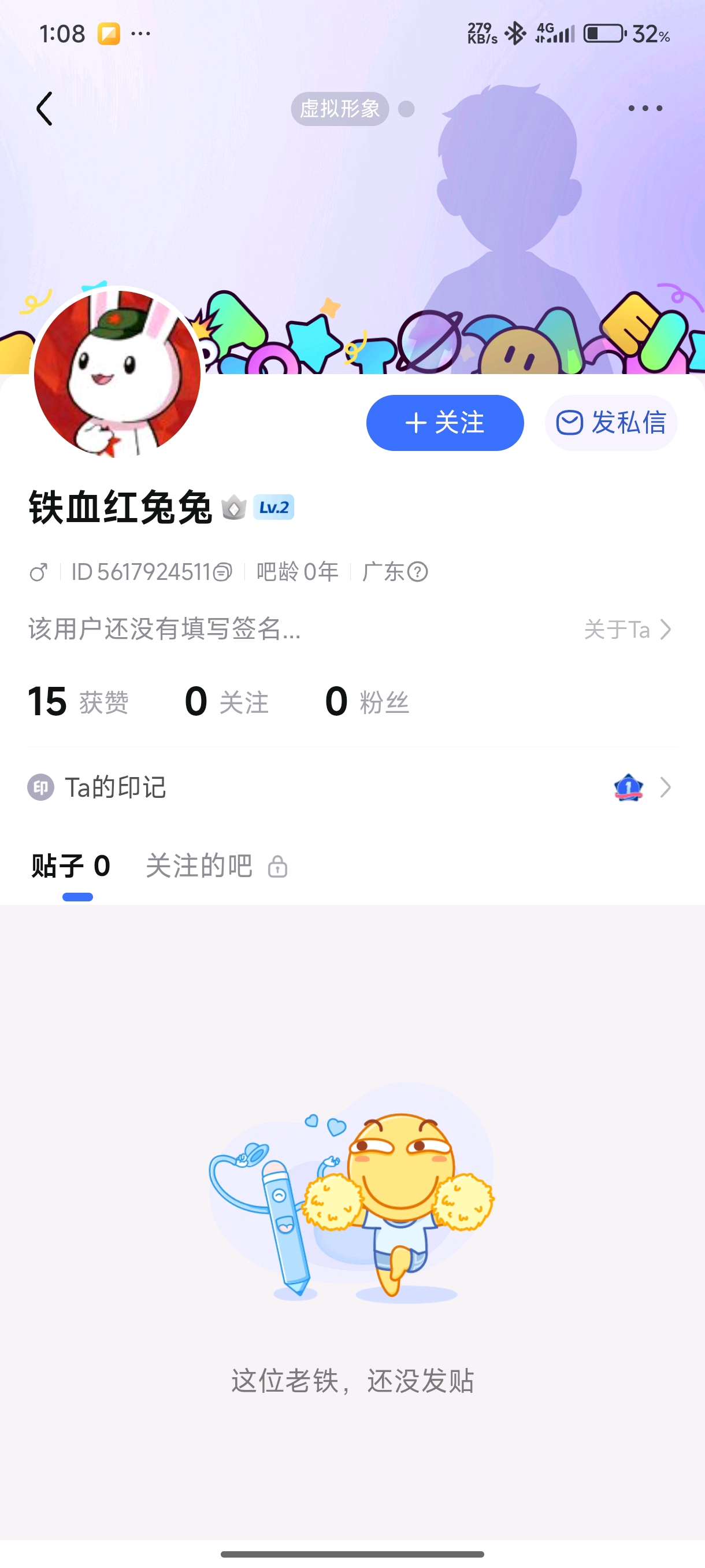Send a private message via 发私信
The width and height of the screenshot is (705, 1568).
[611, 423]
